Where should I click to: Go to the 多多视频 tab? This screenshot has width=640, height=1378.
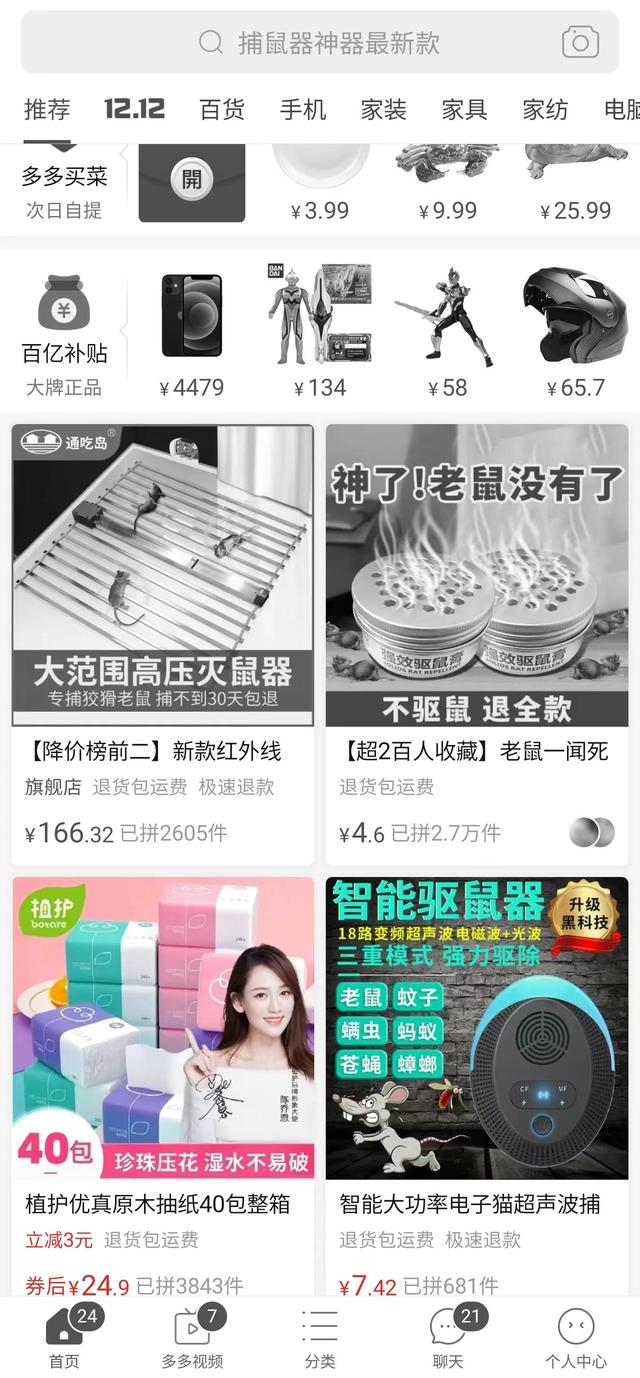tap(192, 1338)
